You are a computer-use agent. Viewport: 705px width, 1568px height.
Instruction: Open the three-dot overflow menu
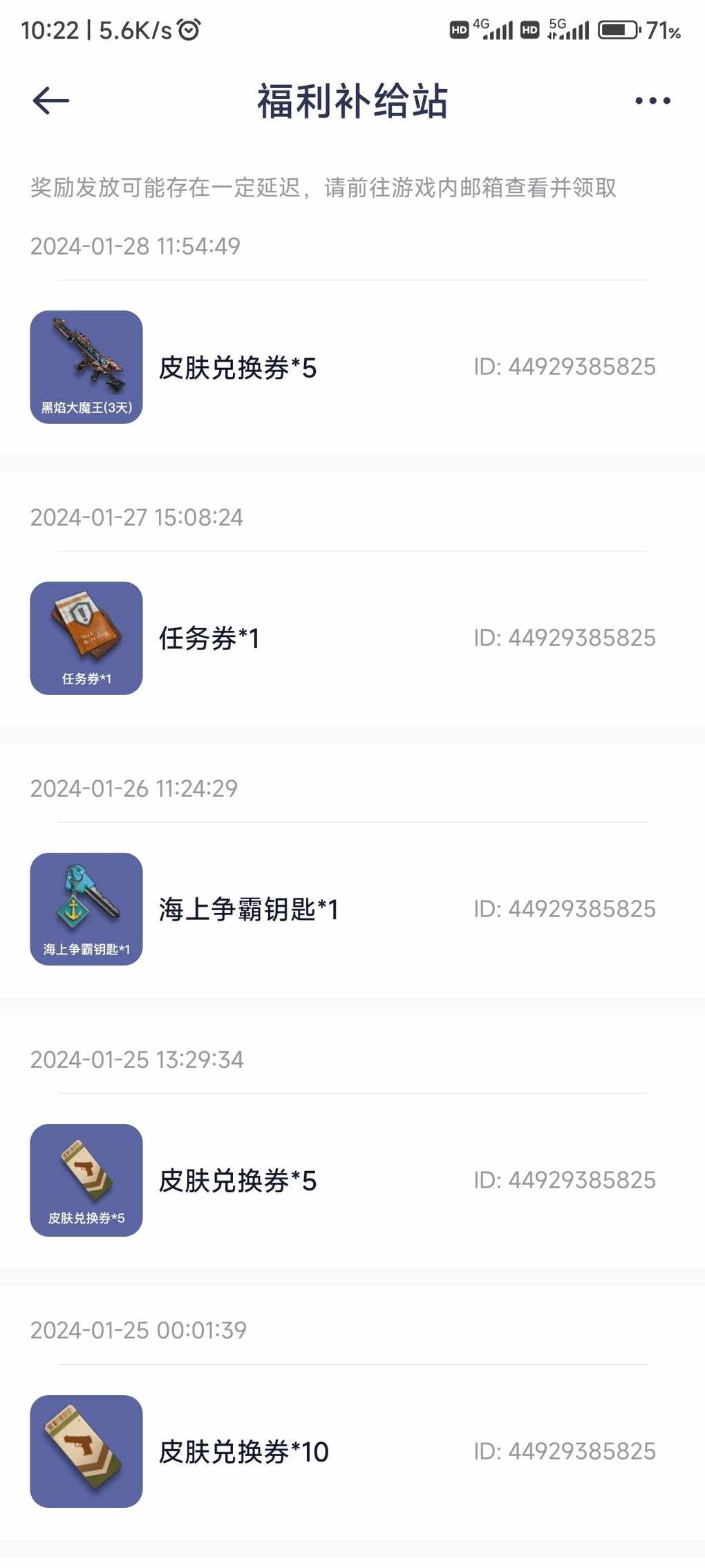pos(652,101)
